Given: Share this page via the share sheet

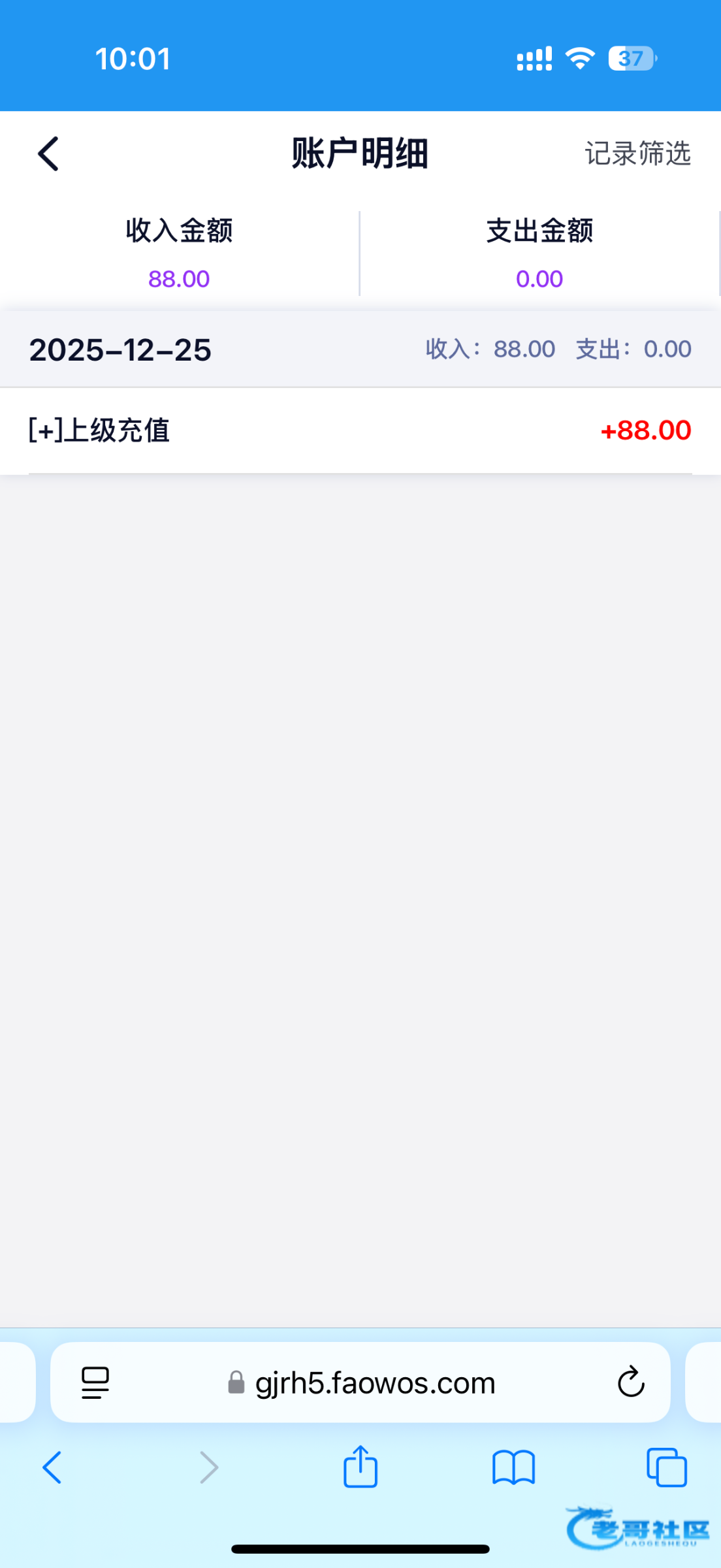Looking at the screenshot, I should pos(360,1467).
